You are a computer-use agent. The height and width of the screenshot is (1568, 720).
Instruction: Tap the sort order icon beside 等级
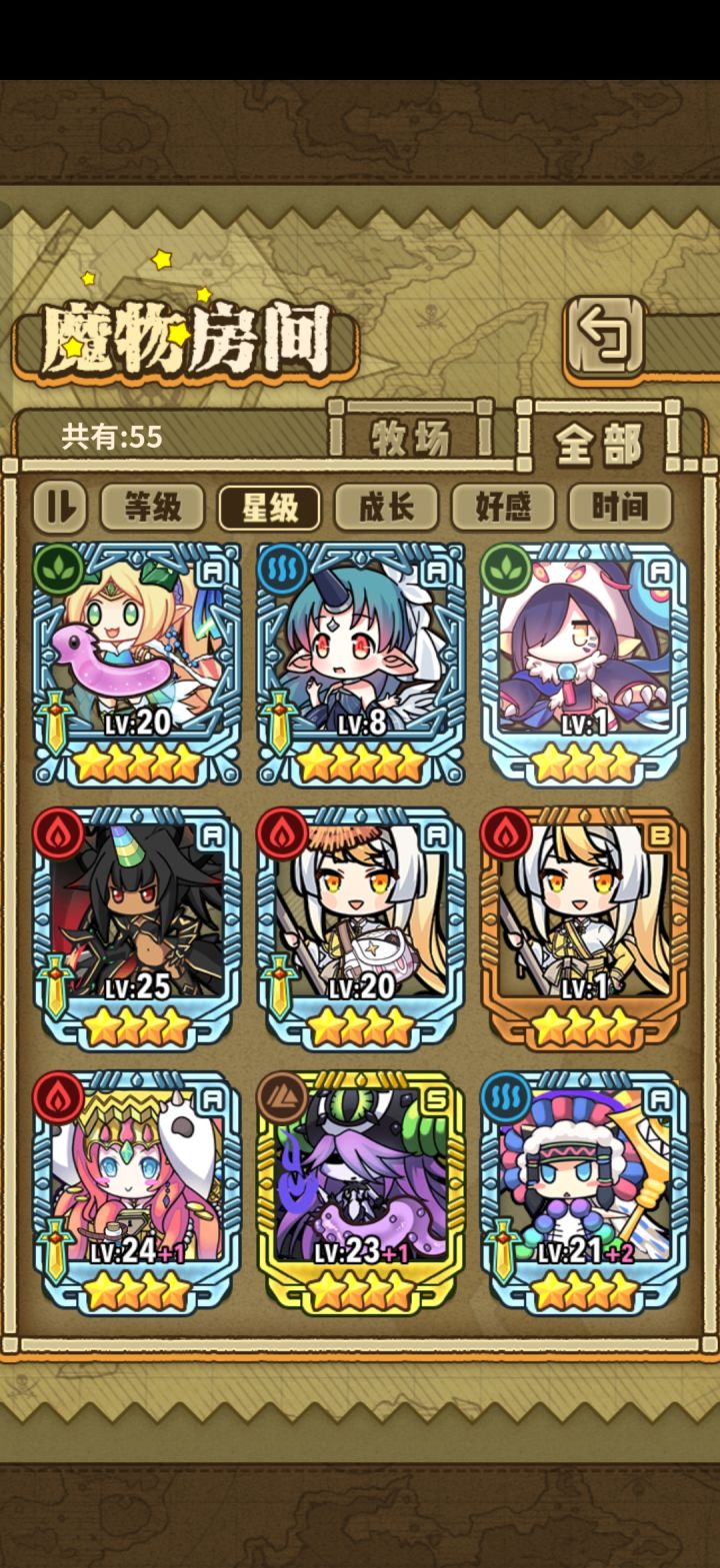60,507
